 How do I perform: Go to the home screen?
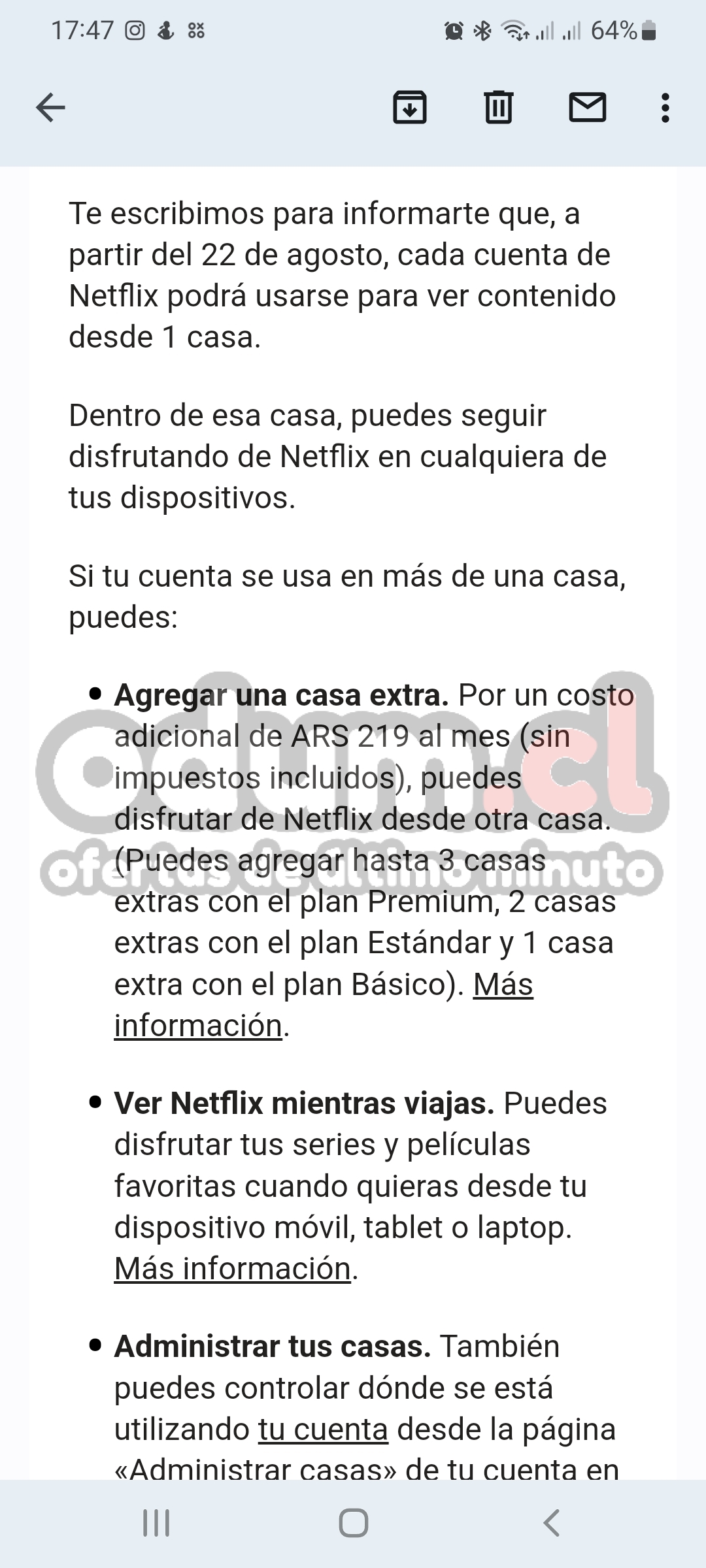pyautogui.click(x=353, y=1523)
